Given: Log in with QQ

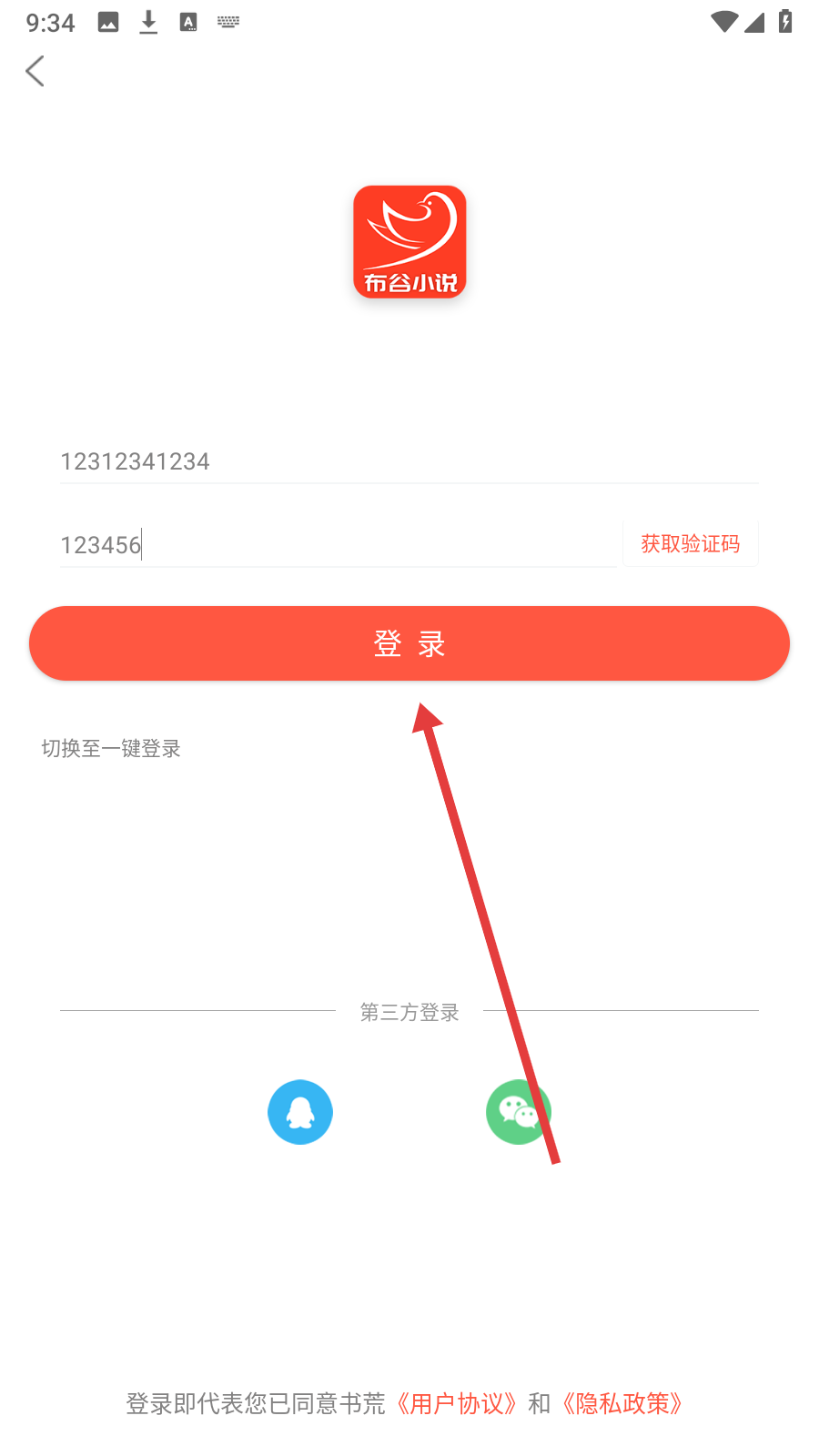Looking at the screenshot, I should 300,1112.
